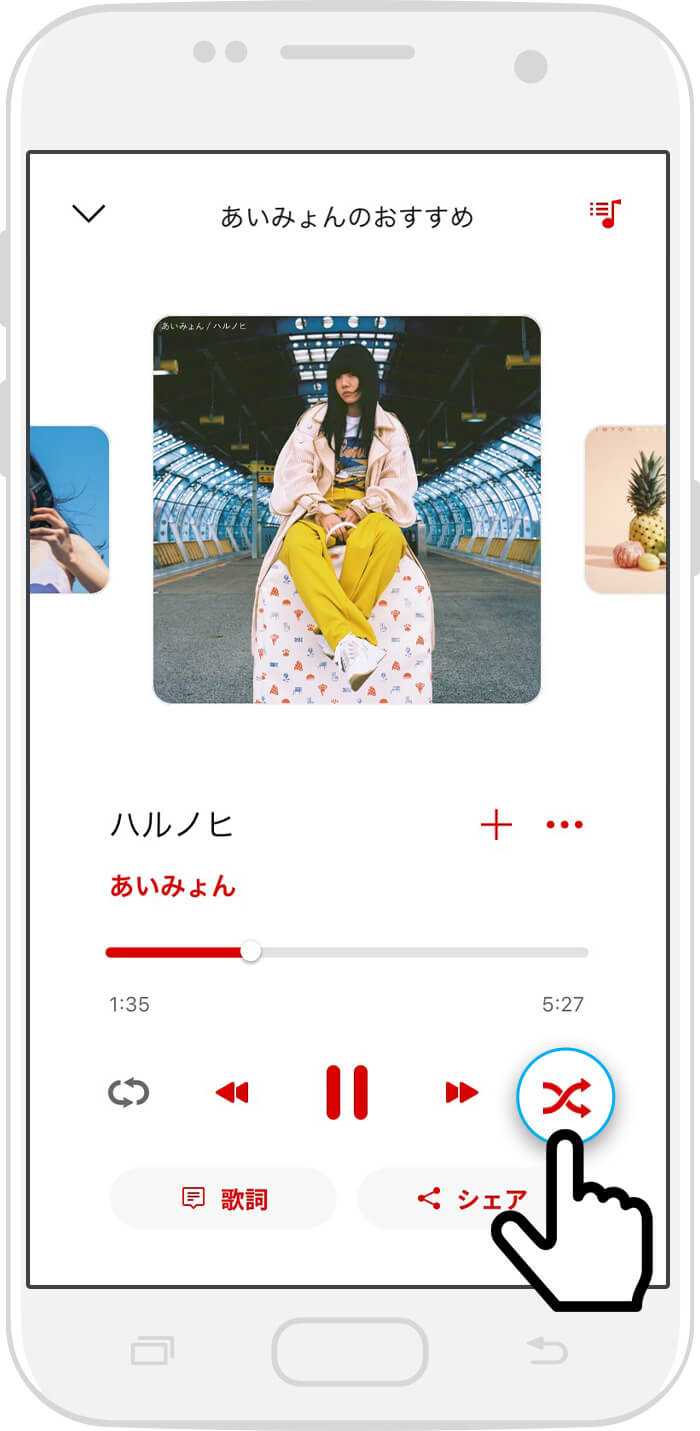Screen dimensions: 700x1431
Task: Select the pineapple album cover on the right
Action: click(x=625, y=509)
